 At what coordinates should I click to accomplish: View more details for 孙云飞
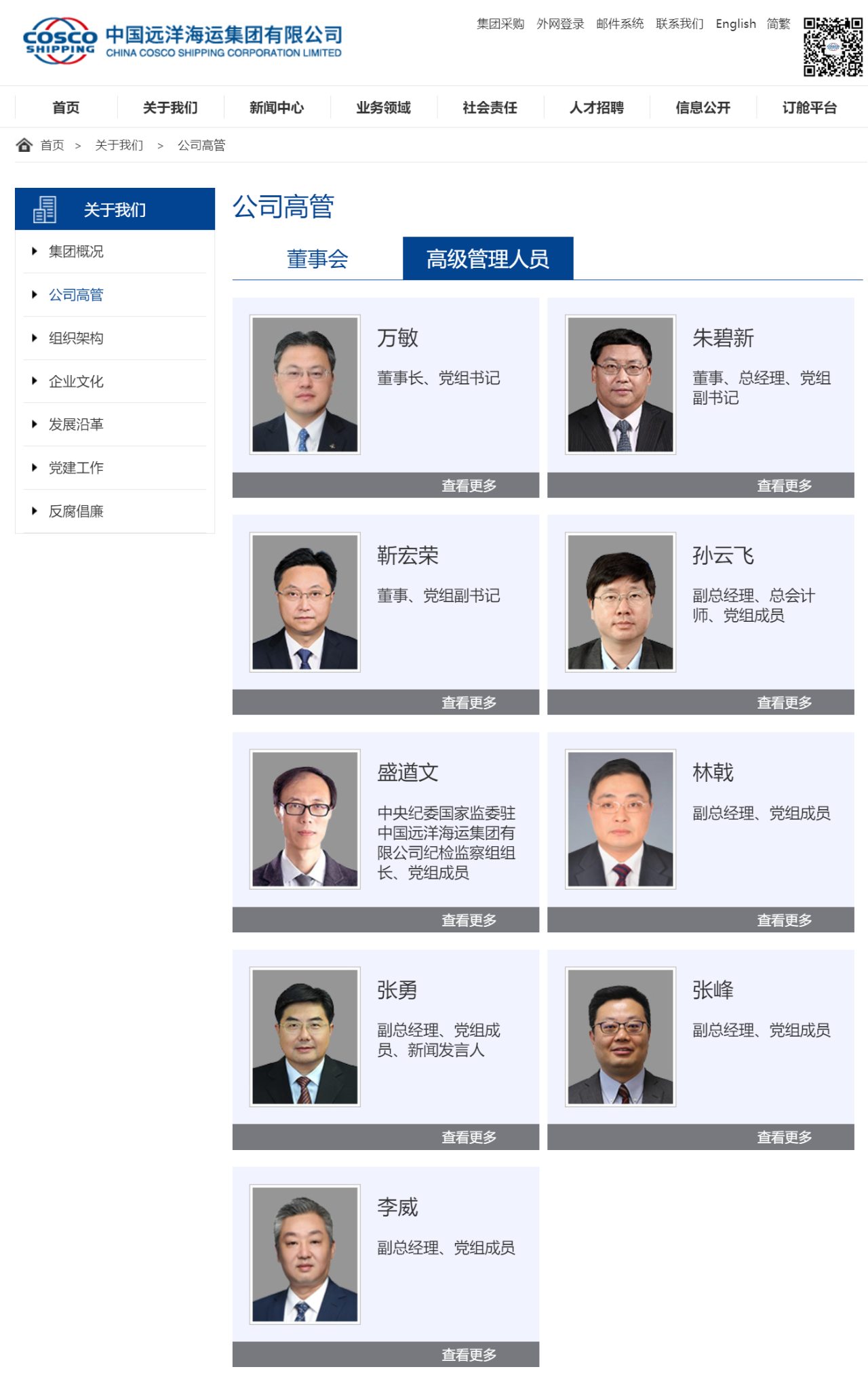point(784,703)
